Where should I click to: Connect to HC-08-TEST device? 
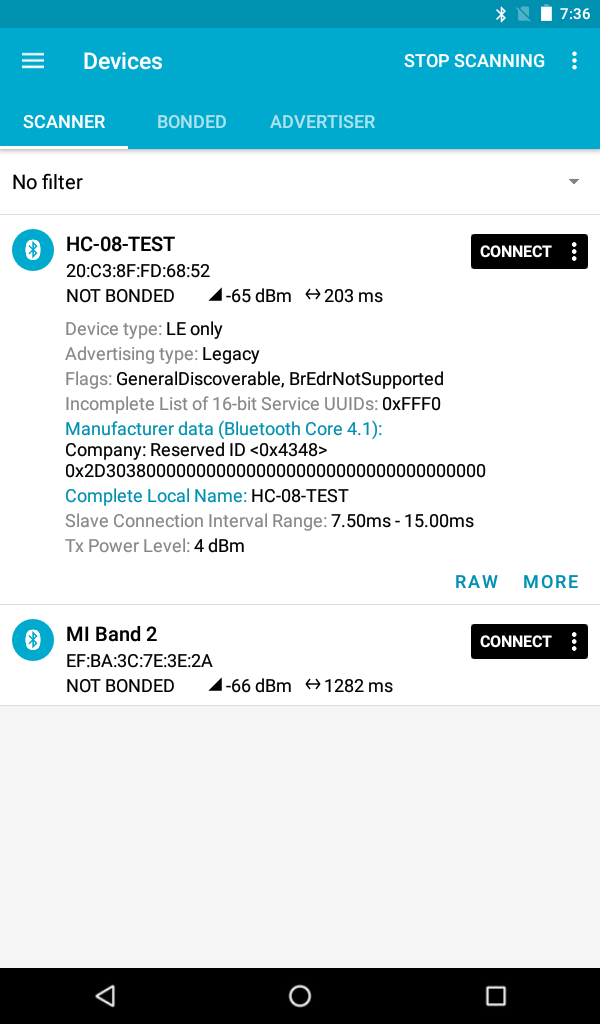[515, 251]
